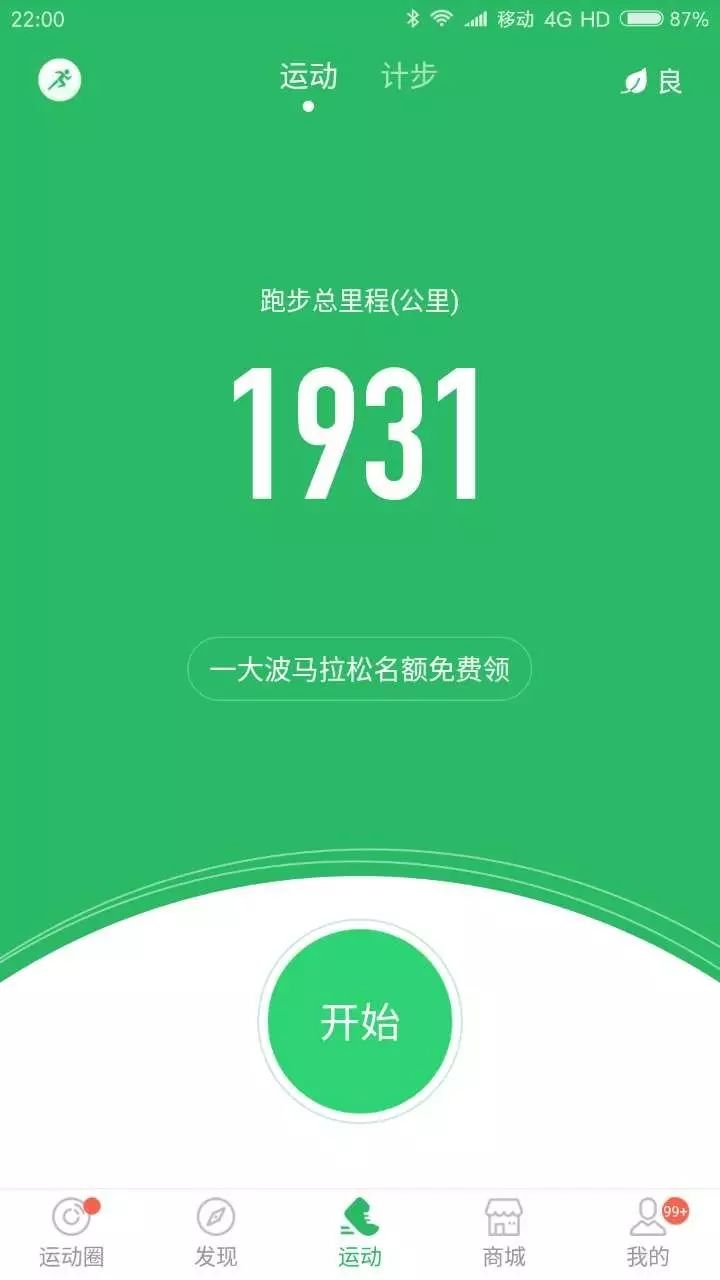Open the air quality 良 indicator

652,82
